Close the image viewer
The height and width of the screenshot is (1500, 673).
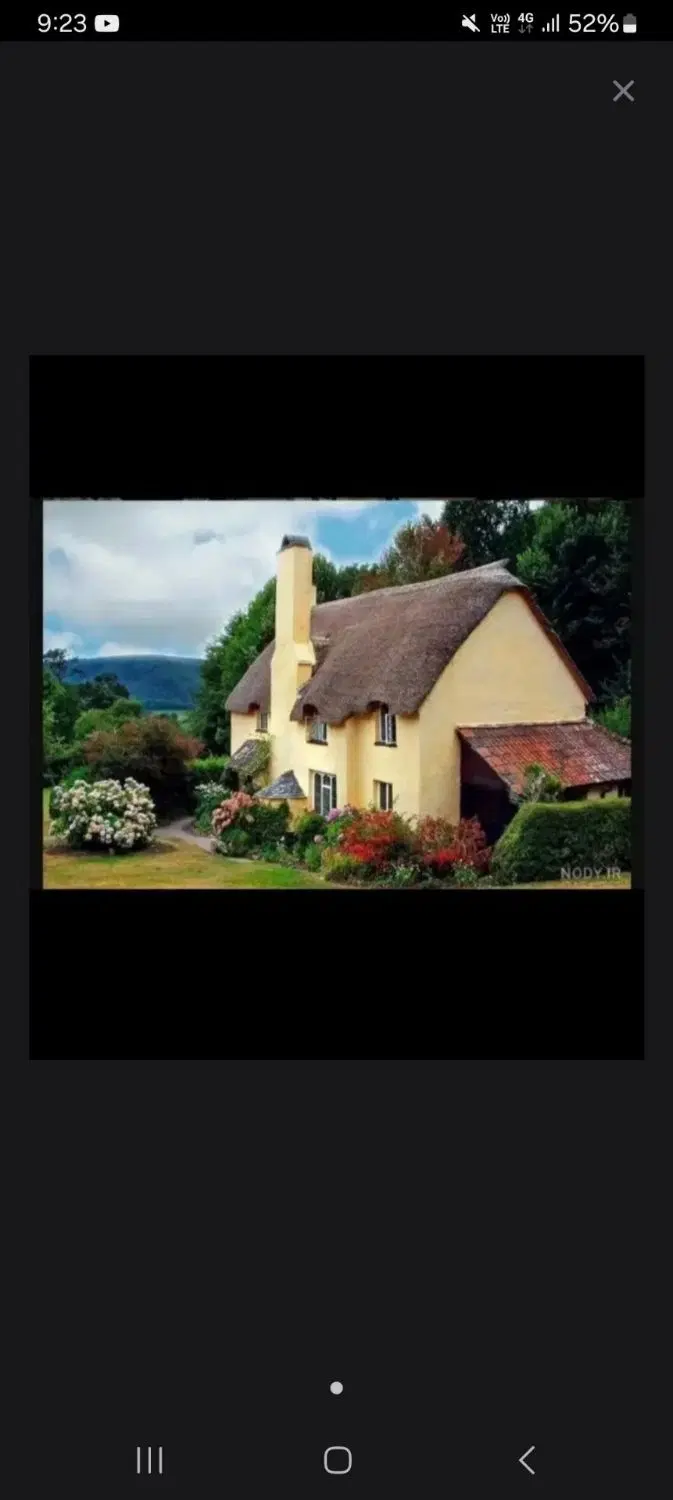[x=623, y=91]
